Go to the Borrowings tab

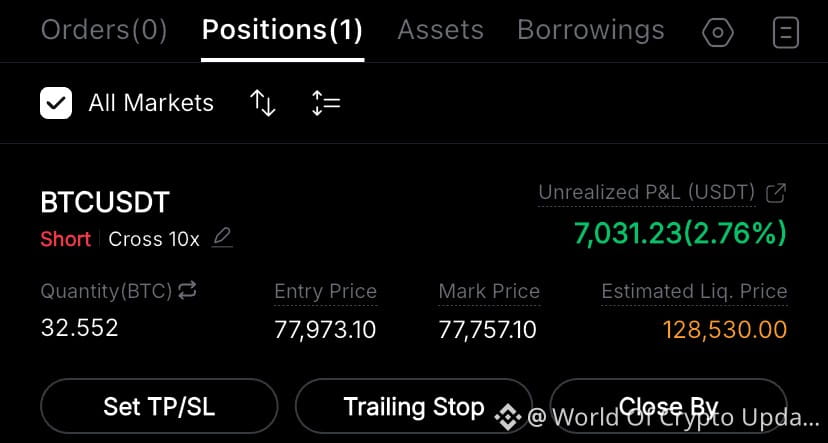(x=590, y=31)
